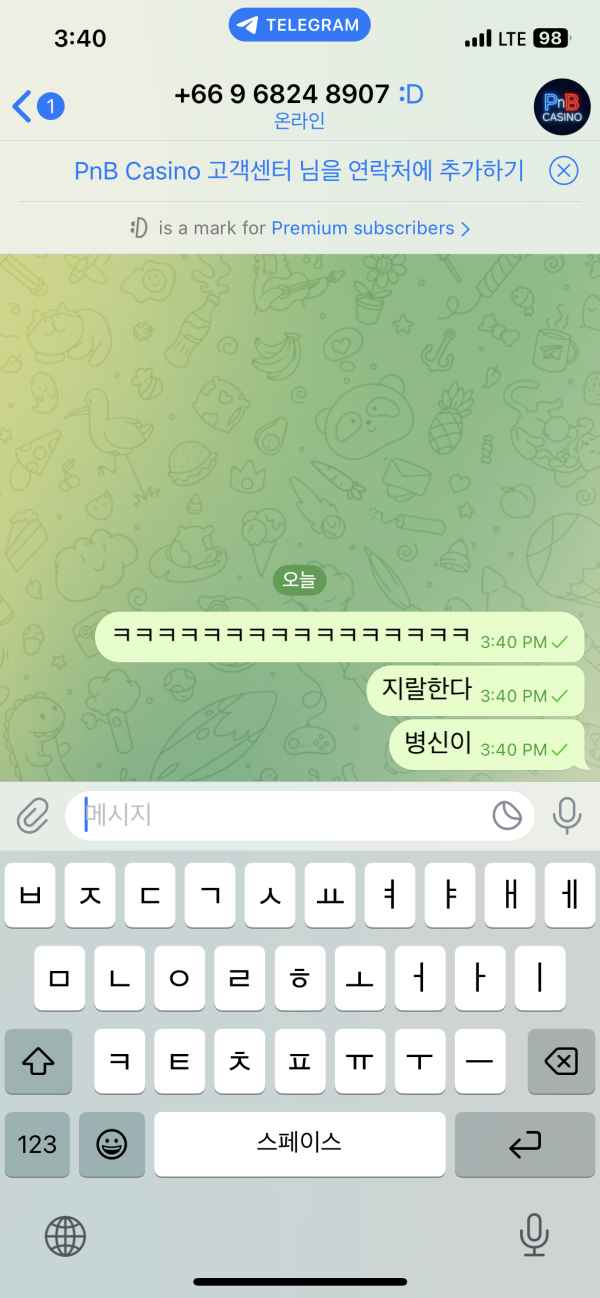Dismiss the add-to-contacts banner

pyautogui.click(x=564, y=171)
